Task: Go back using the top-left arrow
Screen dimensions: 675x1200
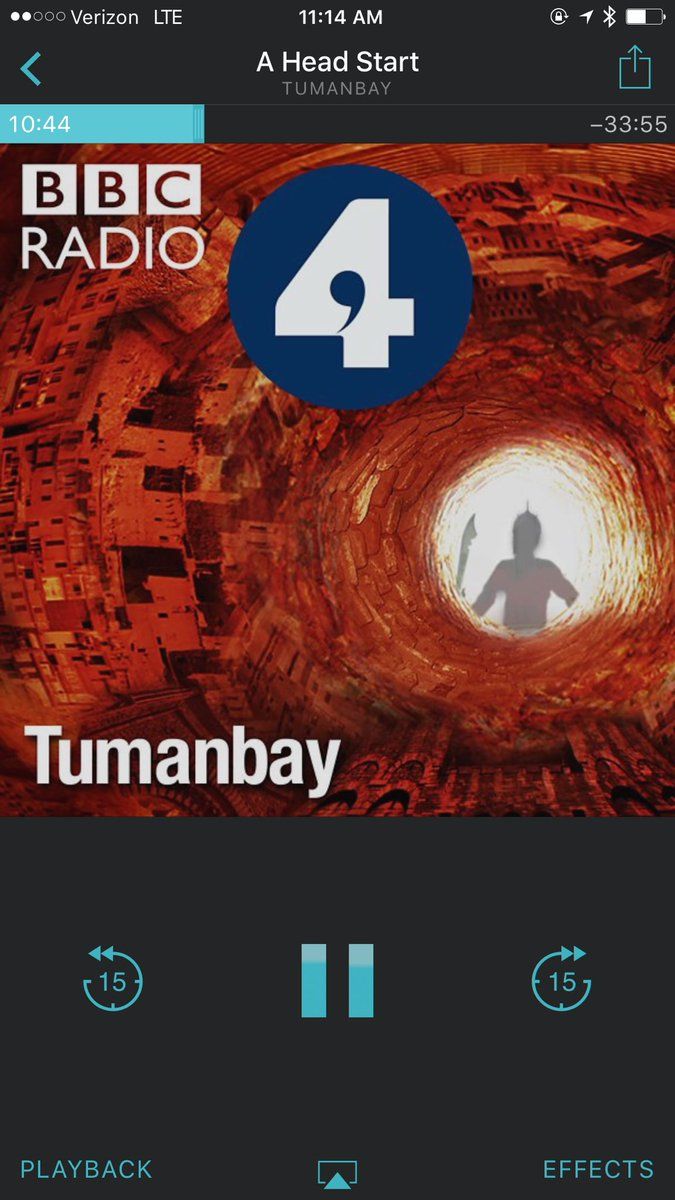Action: click(x=31, y=70)
